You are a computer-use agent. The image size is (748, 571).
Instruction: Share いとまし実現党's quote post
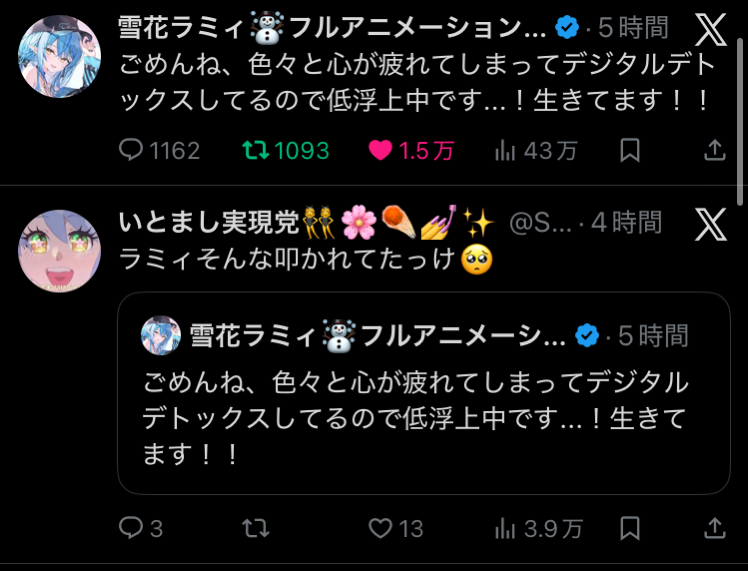715,527
